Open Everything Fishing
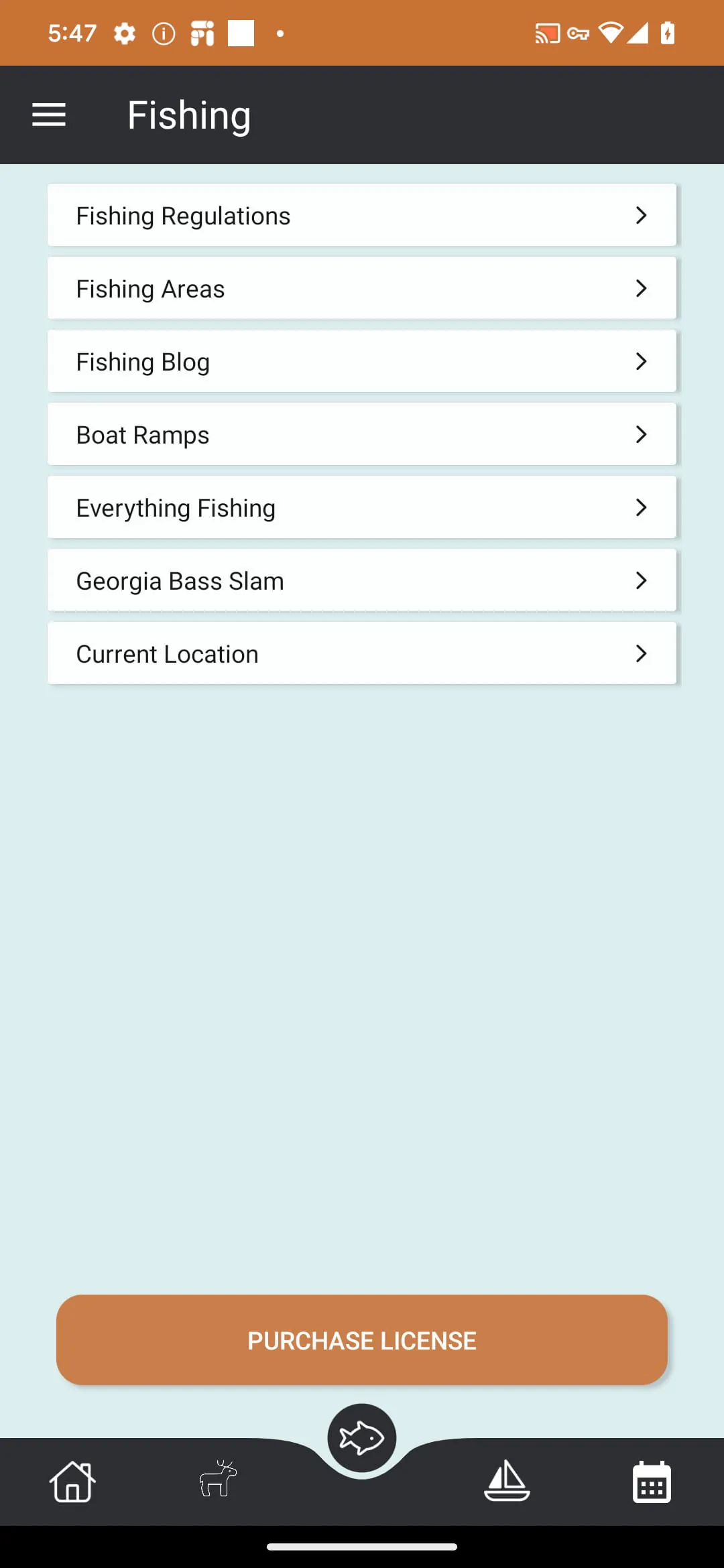The image size is (724, 1568). click(x=362, y=507)
